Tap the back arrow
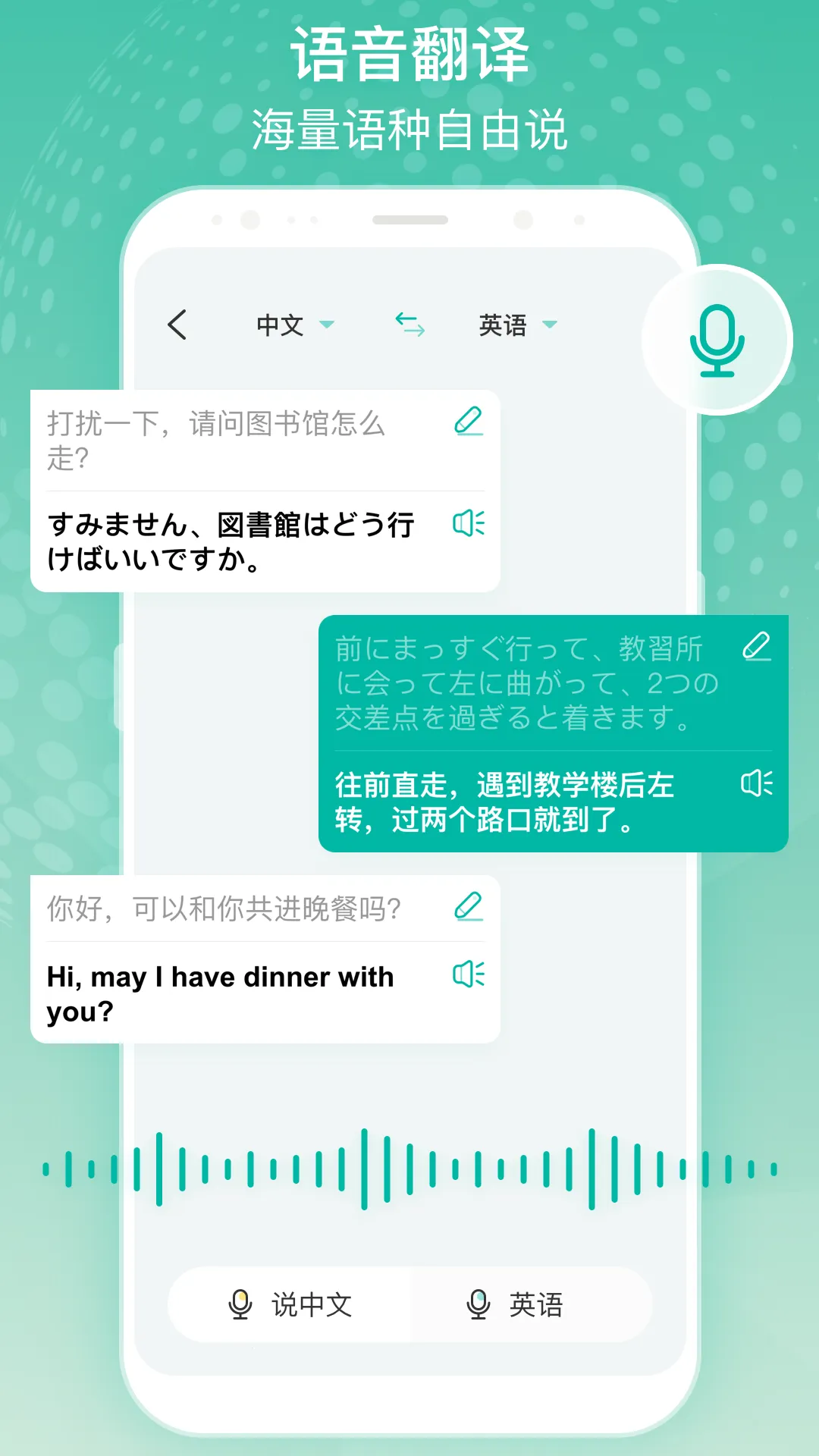 [x=177, y=325]
